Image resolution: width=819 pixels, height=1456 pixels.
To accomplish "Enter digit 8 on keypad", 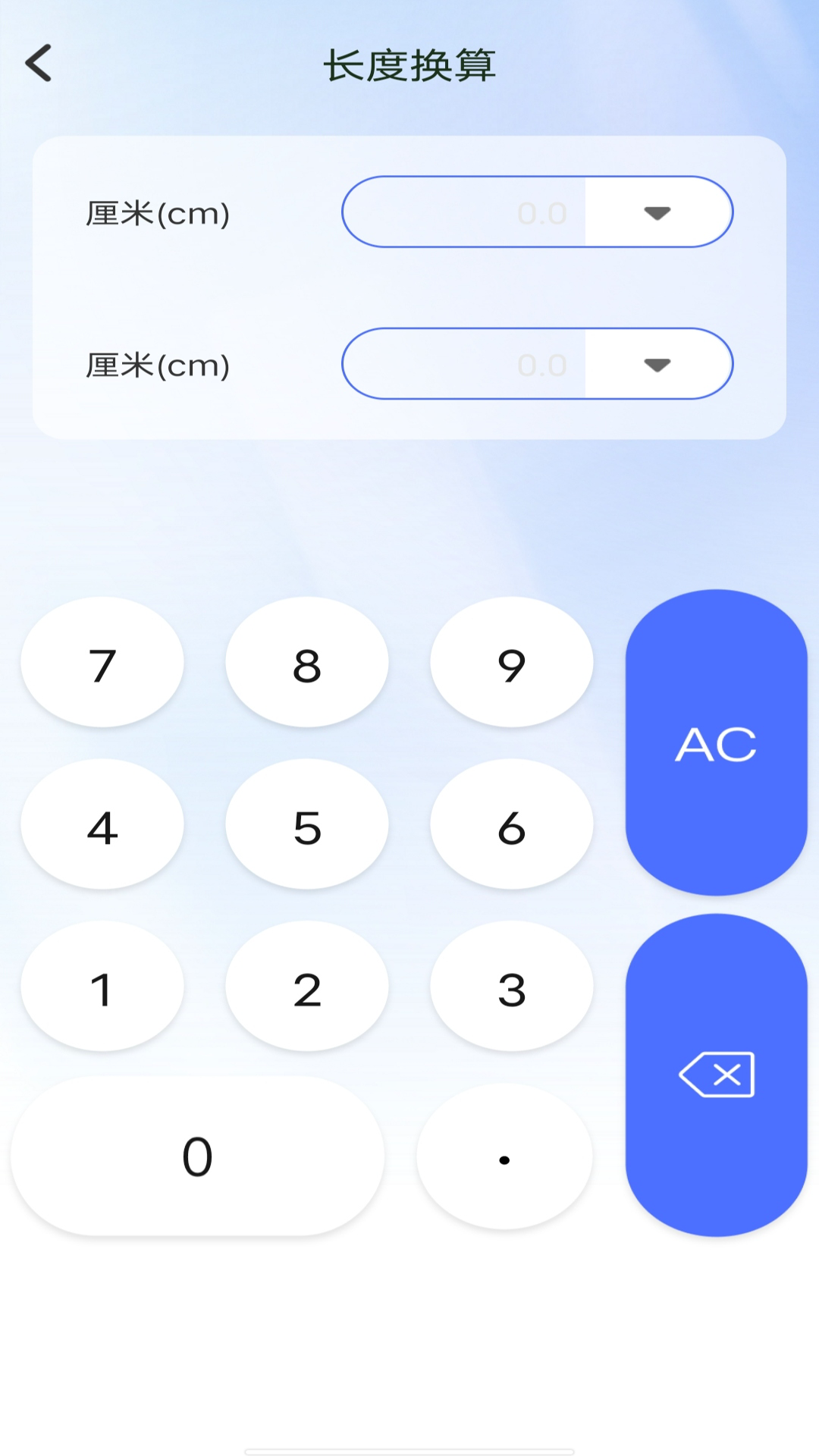I will click(307, 663).
